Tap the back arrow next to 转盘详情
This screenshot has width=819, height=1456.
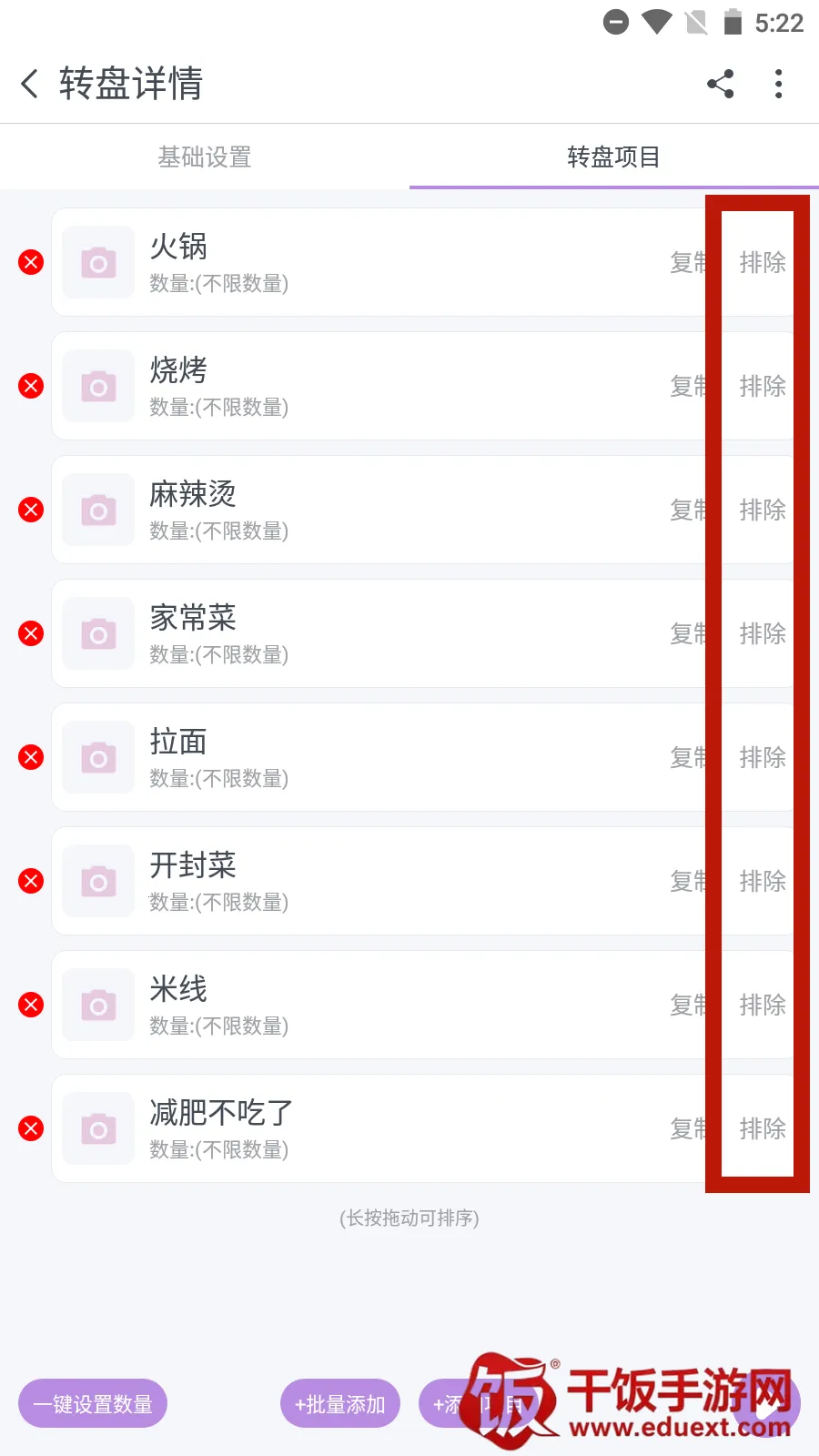30,83
